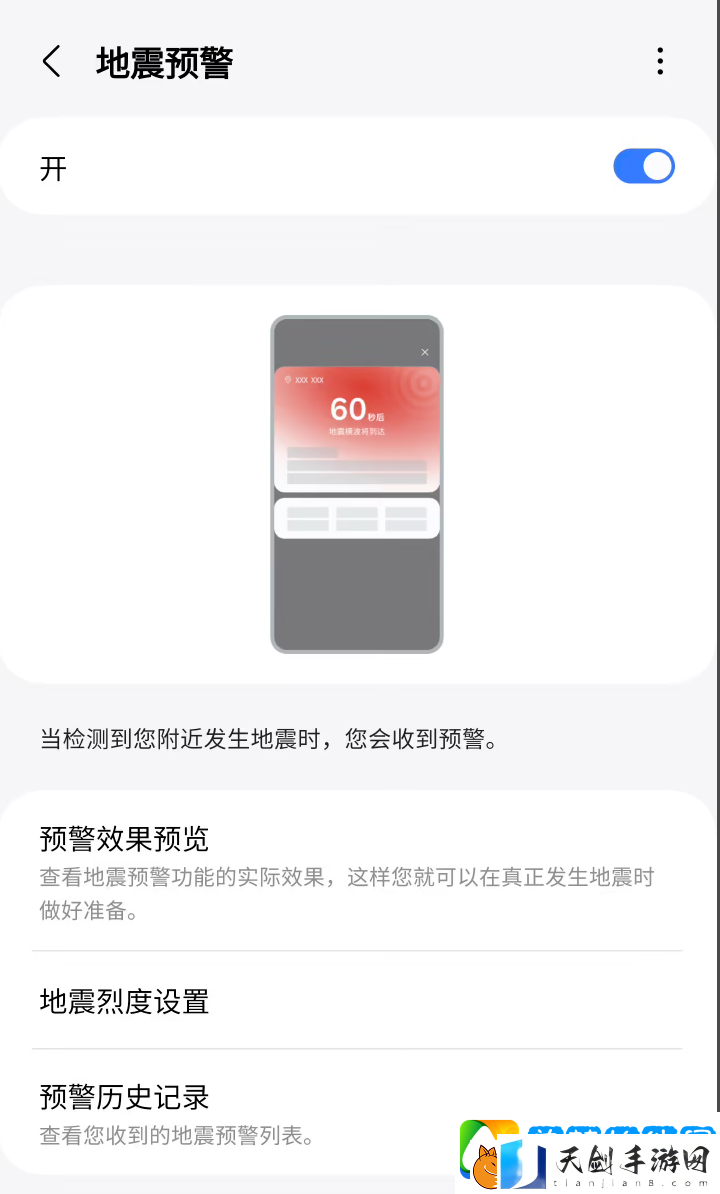Turn off the earthquake warning switch

coord(643,167)
